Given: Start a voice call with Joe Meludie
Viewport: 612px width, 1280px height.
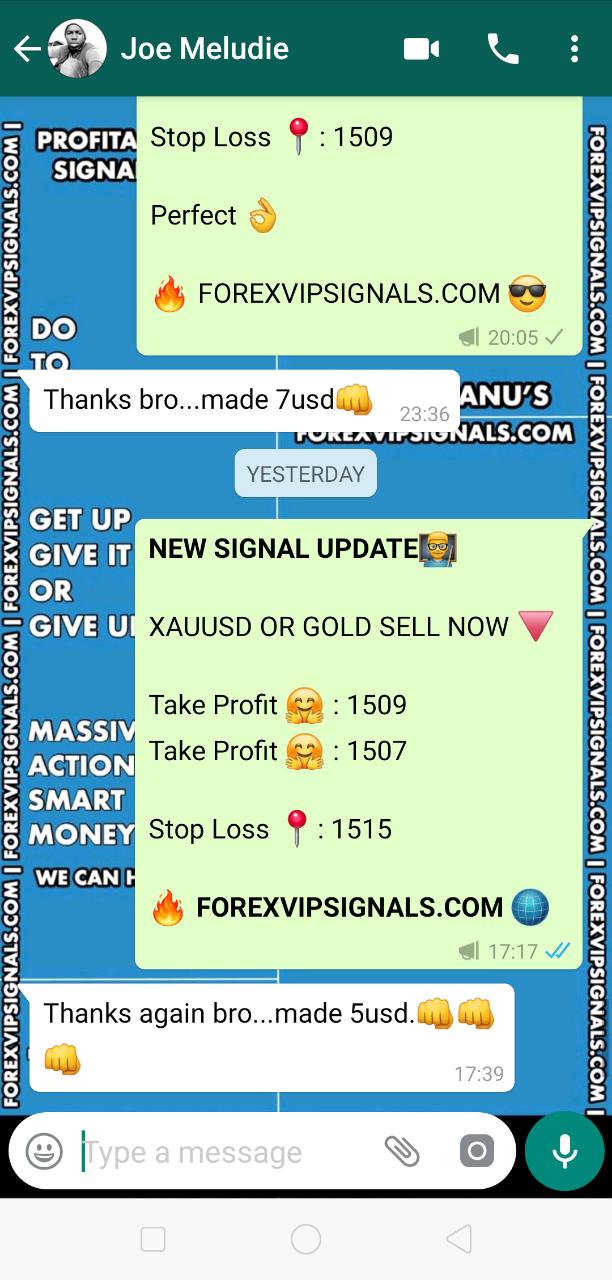Looking at the screenshot, I should pyautogui.click(x=502, y=49).
